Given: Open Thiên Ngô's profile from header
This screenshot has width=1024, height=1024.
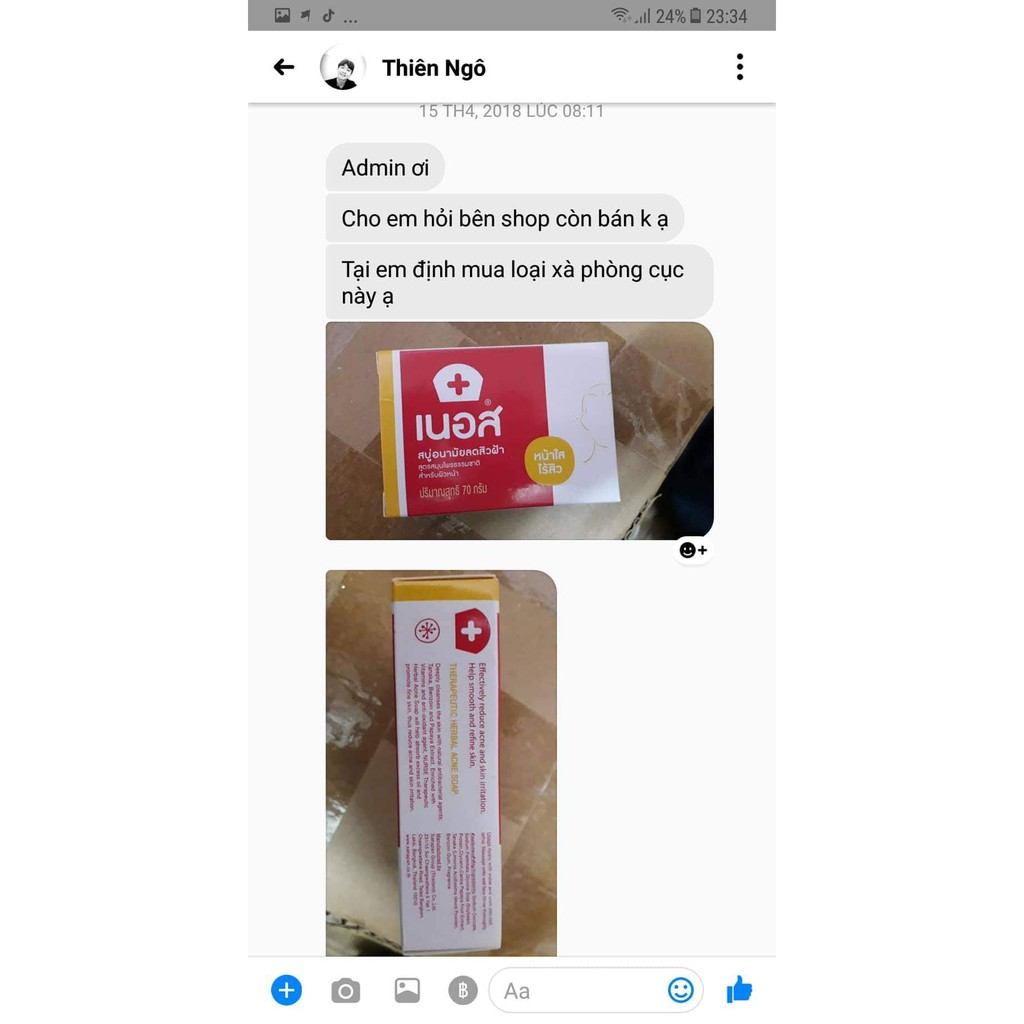Looking at the screenshot, I should click(x=434, y=68).
